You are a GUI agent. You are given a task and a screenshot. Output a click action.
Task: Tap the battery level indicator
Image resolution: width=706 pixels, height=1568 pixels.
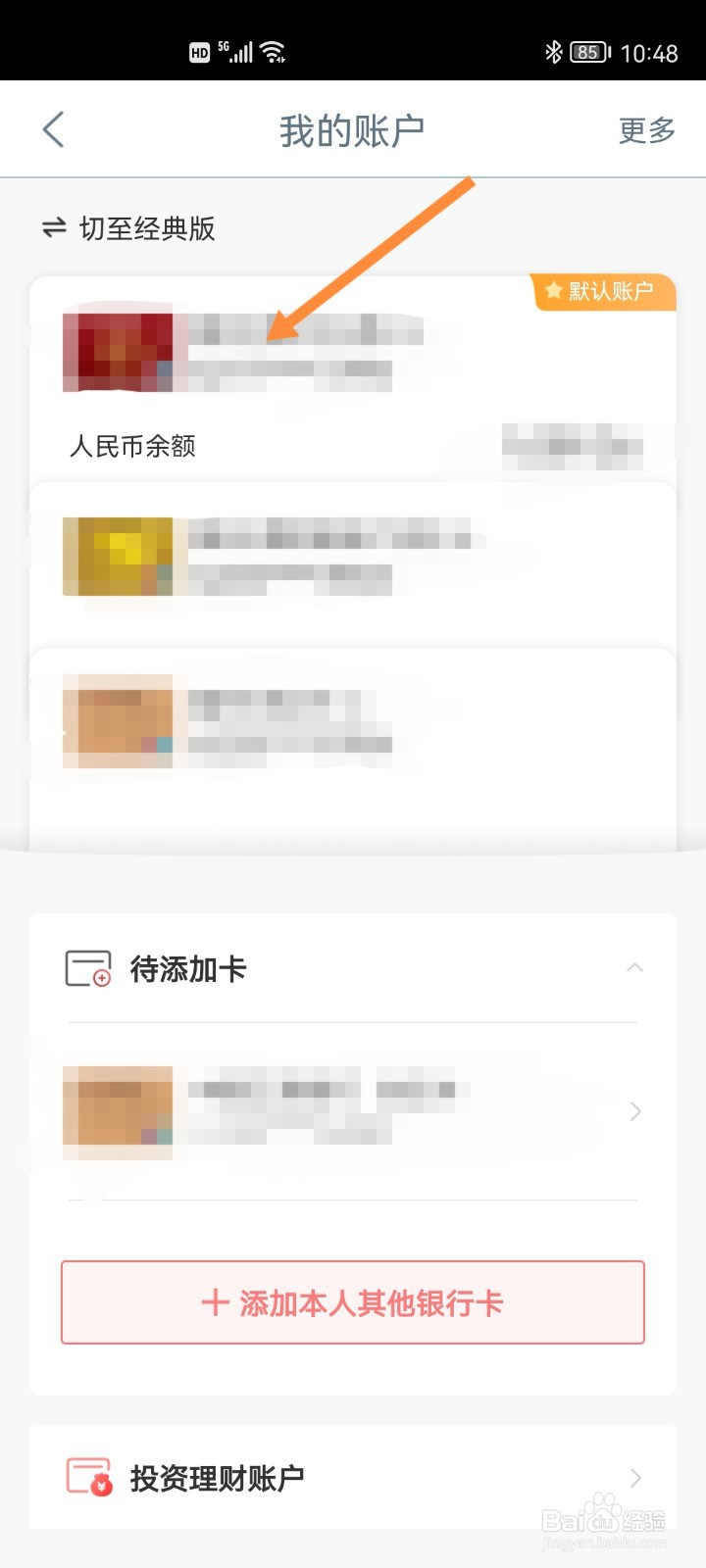586,51
